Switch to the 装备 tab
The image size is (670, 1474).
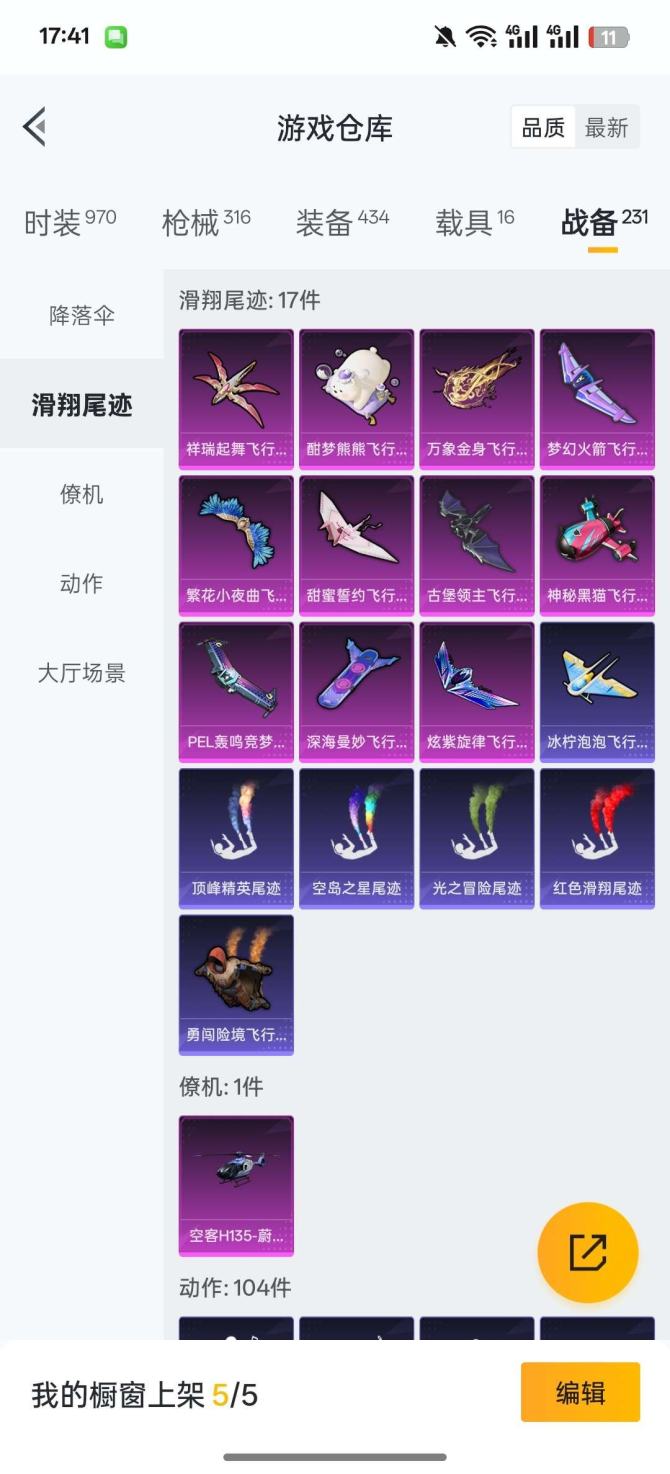pyautogui.click(x=342, y=222)
